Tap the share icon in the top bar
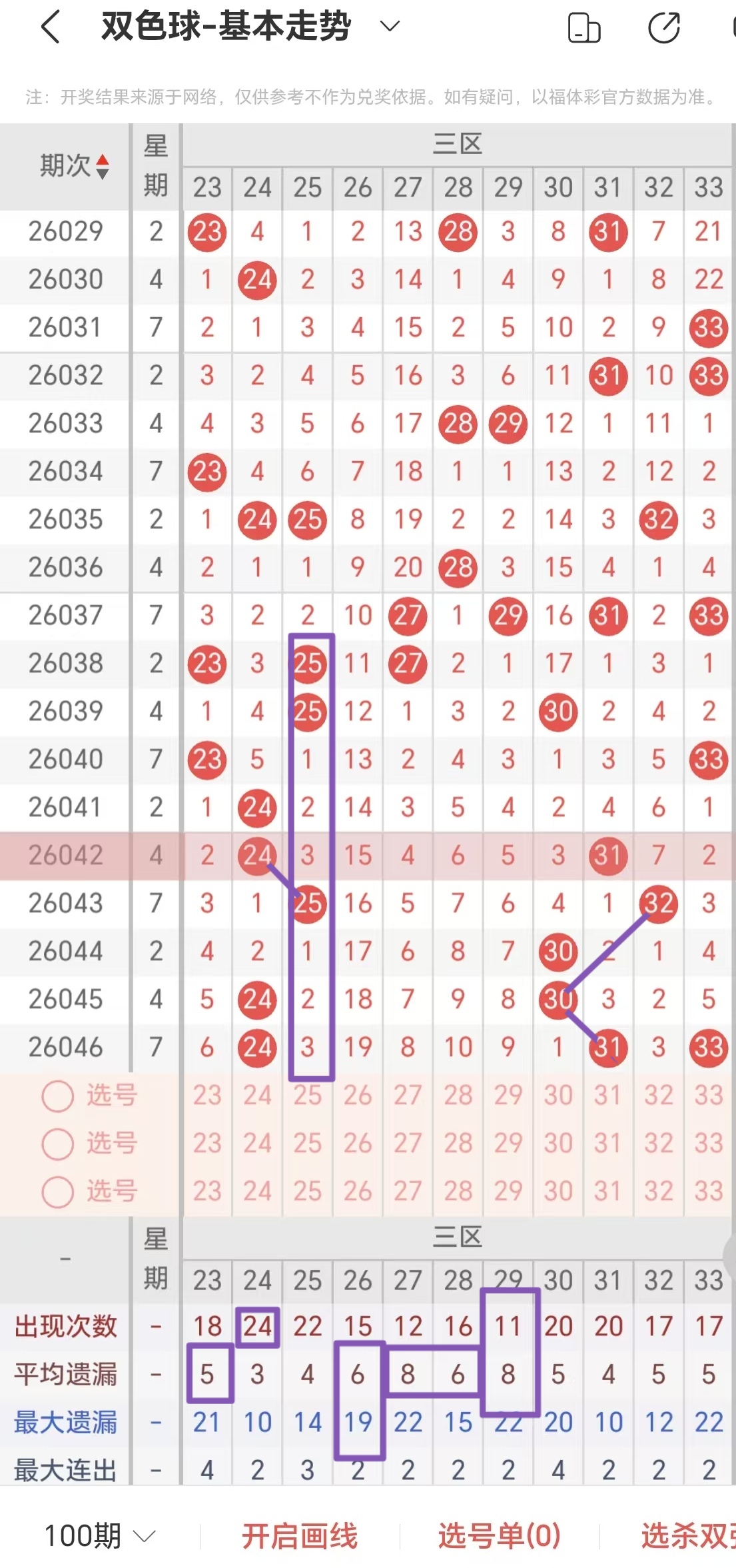 click(664, 28)
